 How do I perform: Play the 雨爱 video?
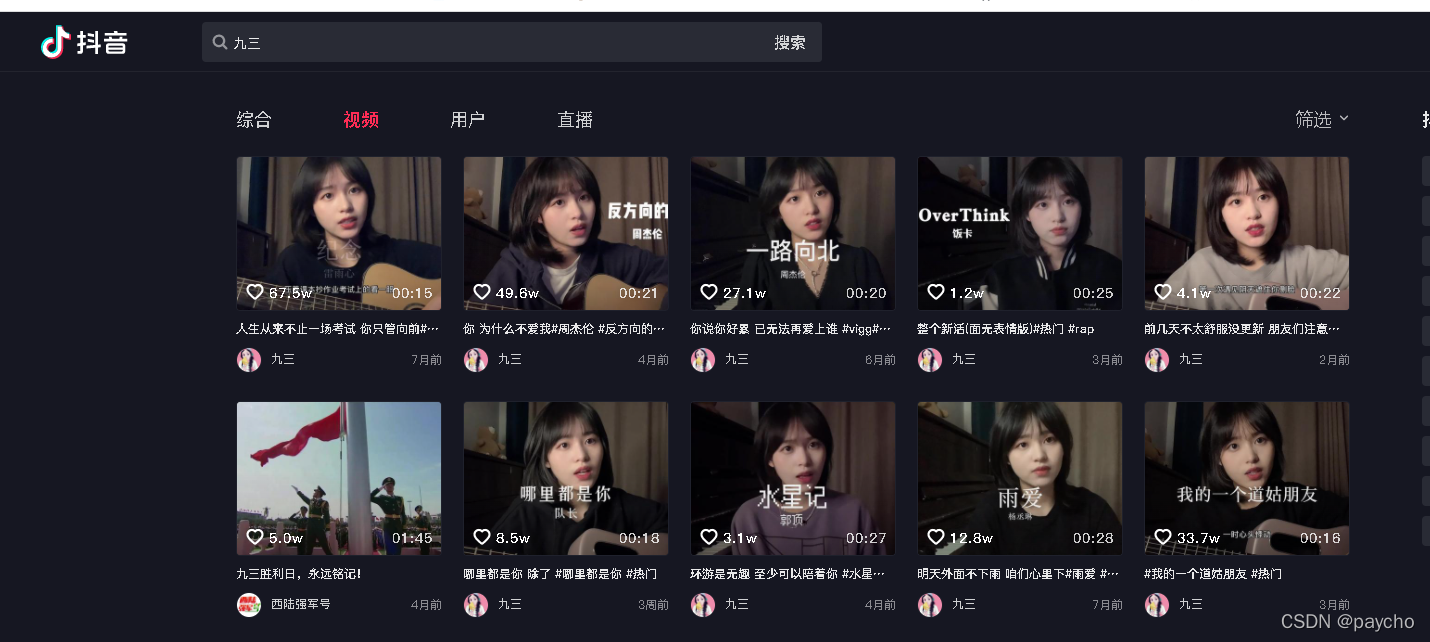(1020, 478)
